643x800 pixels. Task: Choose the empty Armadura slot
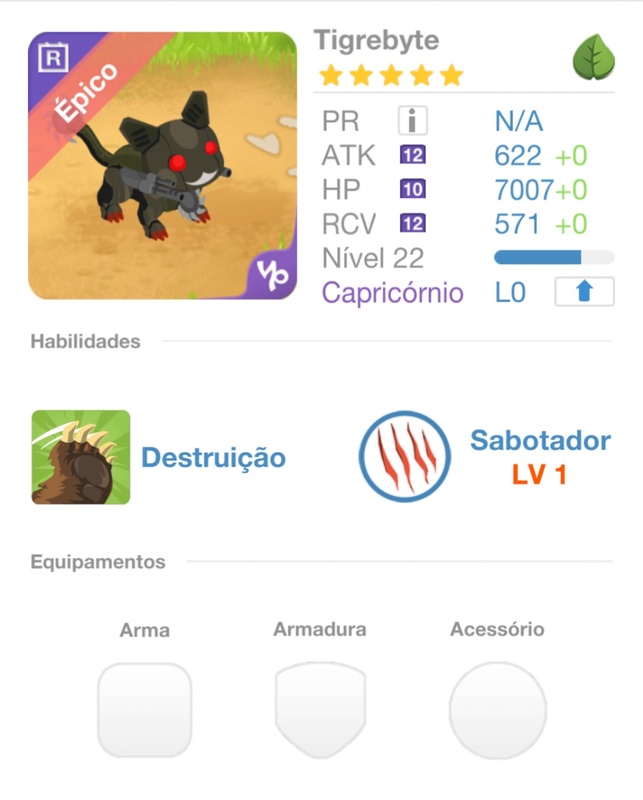(x=320, y=710)
